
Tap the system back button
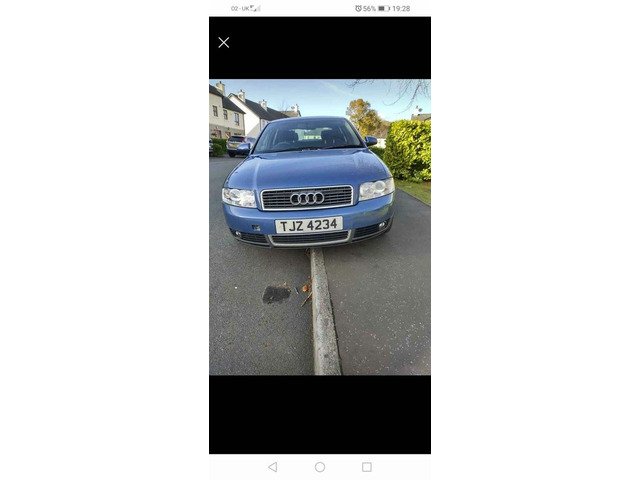(273, 467)
